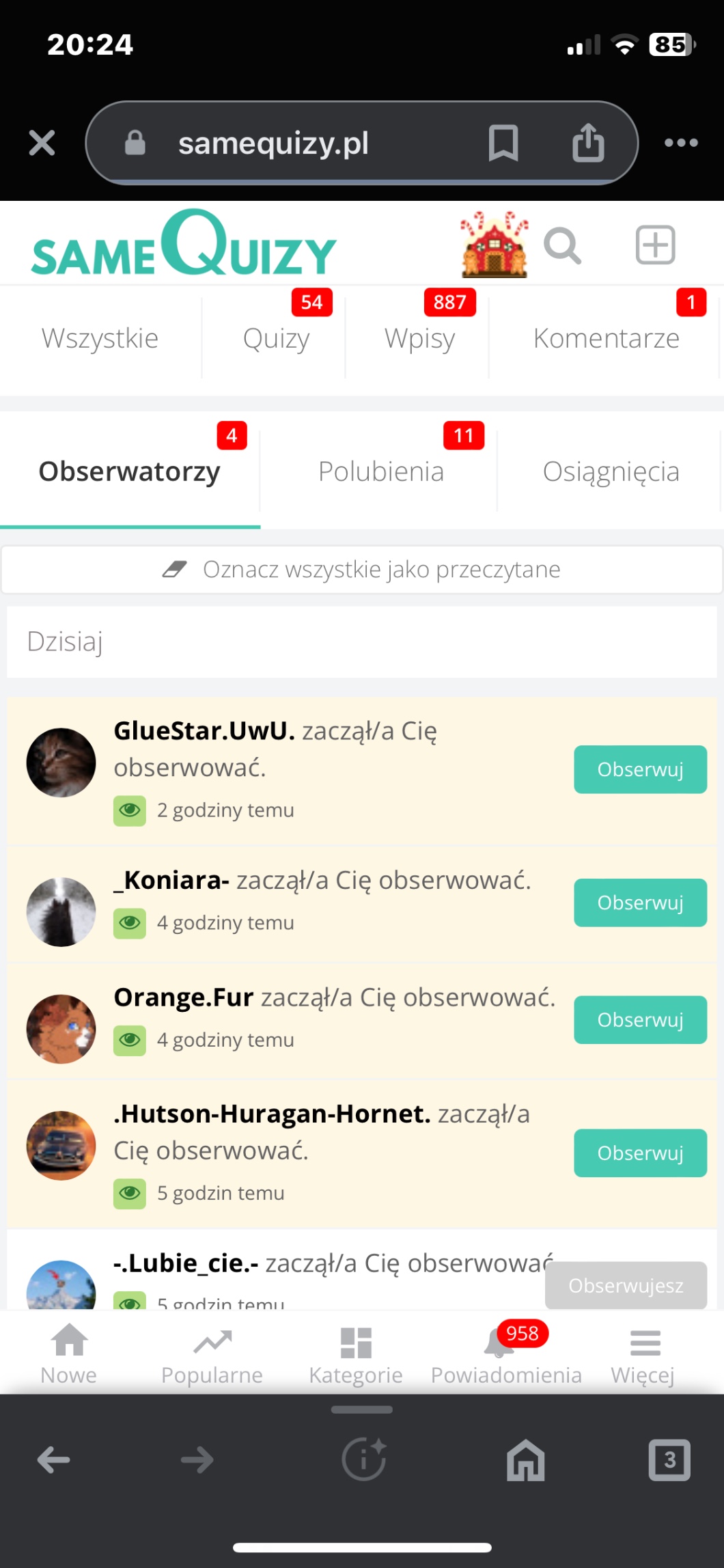Show the Wszystkie notifications tab

[100, 338]
